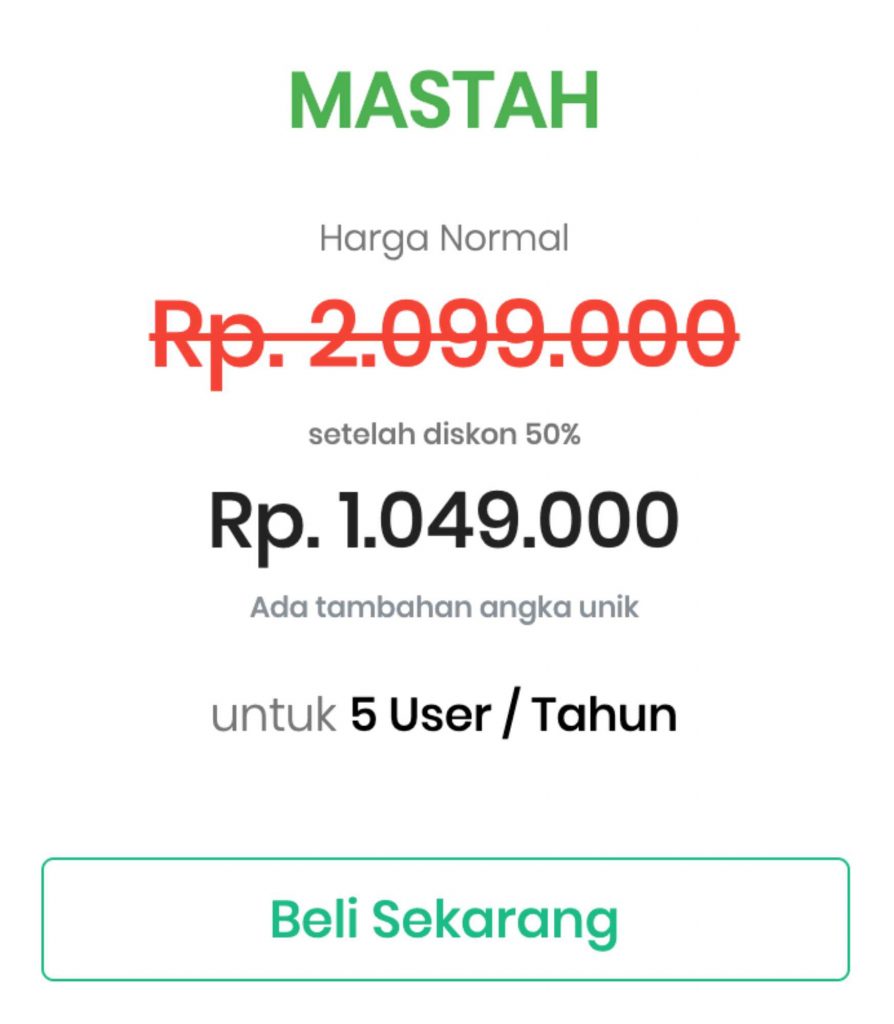894x1024 pixels.
Task: Tap the Beli Sekarang button
Action: (445, 919)
